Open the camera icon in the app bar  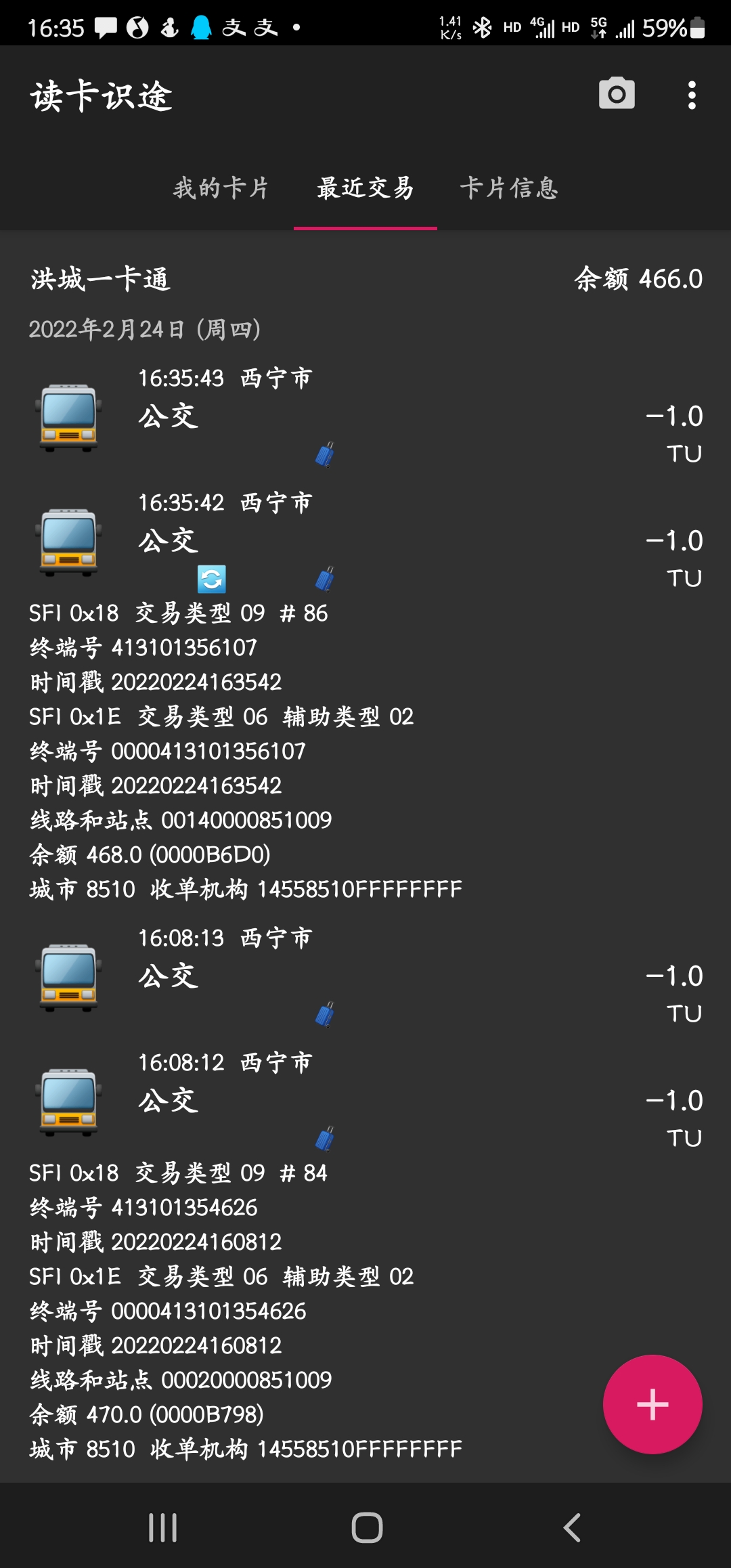click(617, 94)
